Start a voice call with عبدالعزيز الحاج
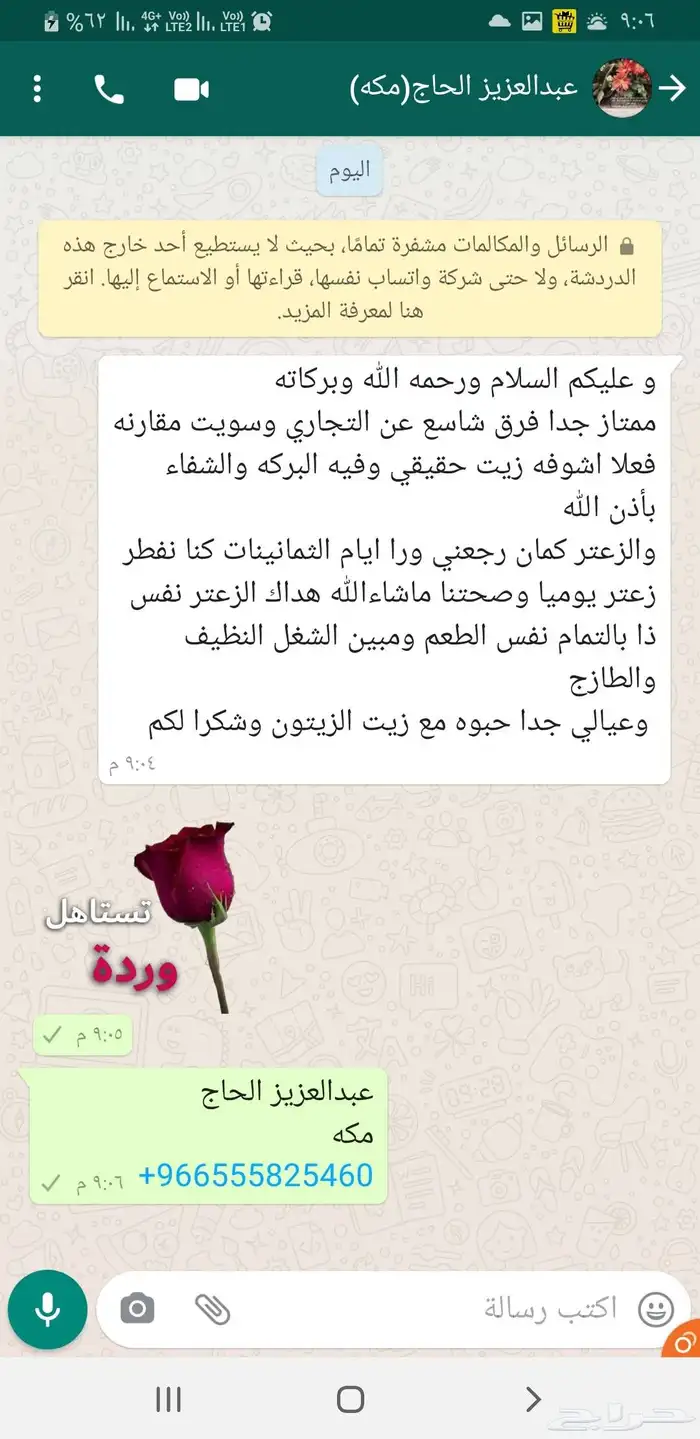Viewport: 700px width, 1439px height. pyautogui.click(x=109, y=89)
